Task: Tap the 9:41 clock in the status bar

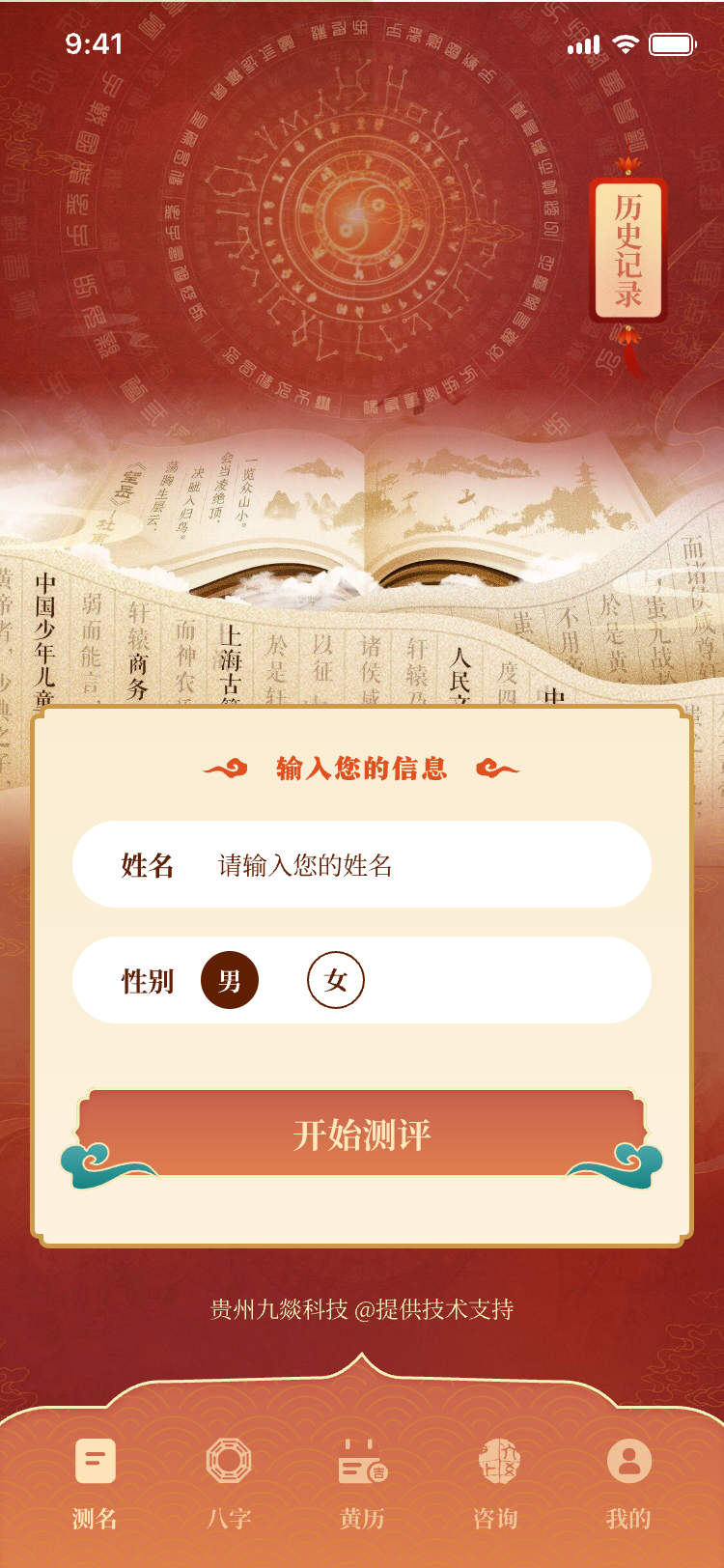Action: 93,43
